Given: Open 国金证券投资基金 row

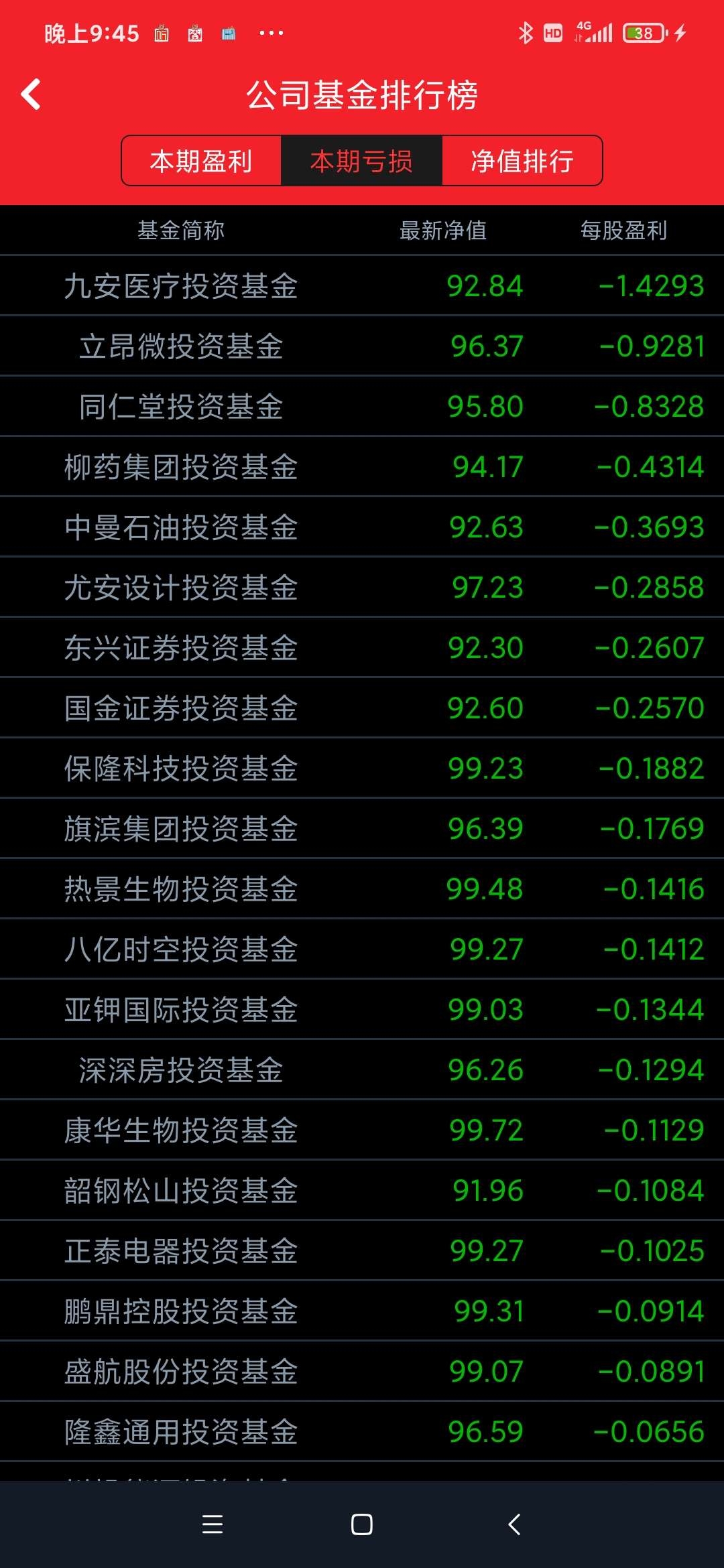Looking at the screenshot, I should tap(362, 708).
